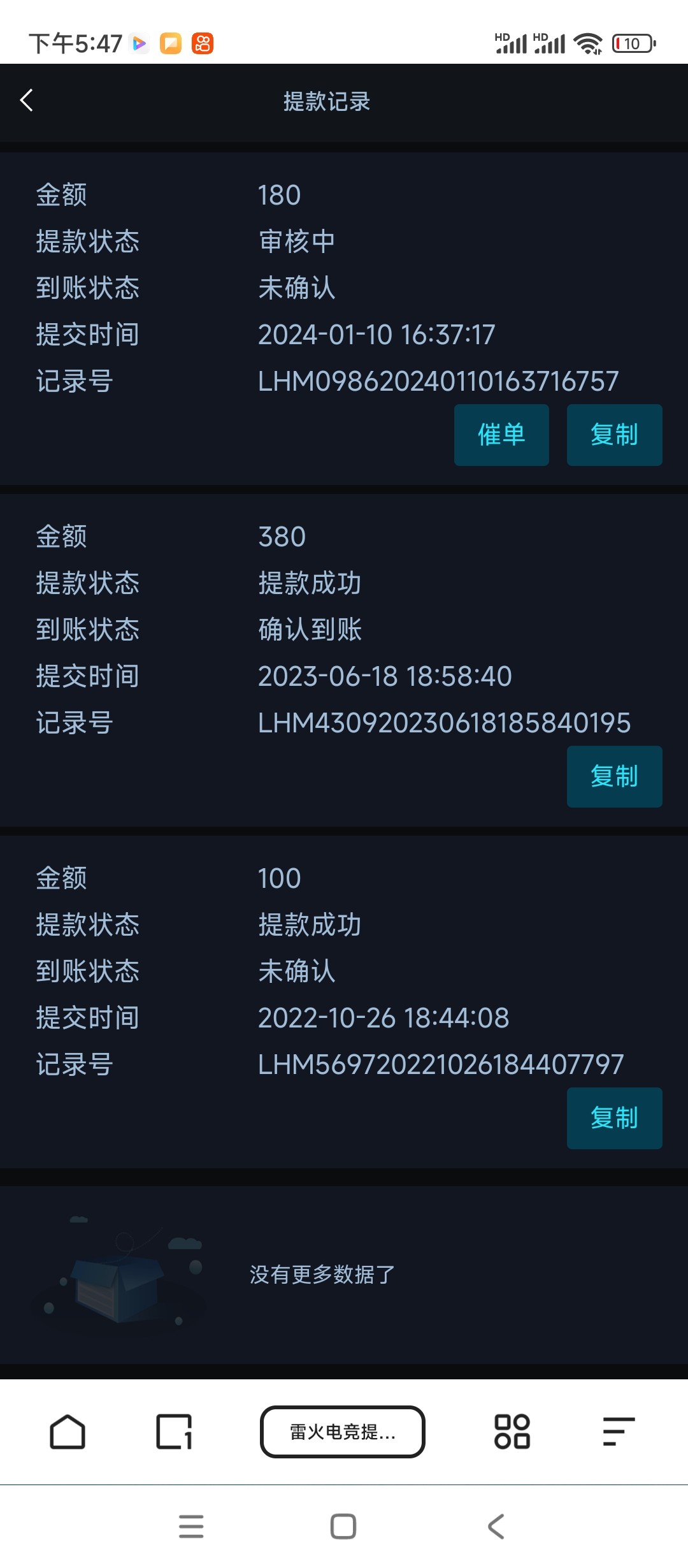Select the 审核中 status text
Screen dimensions: 688x1568
click(x=297, y=241)
